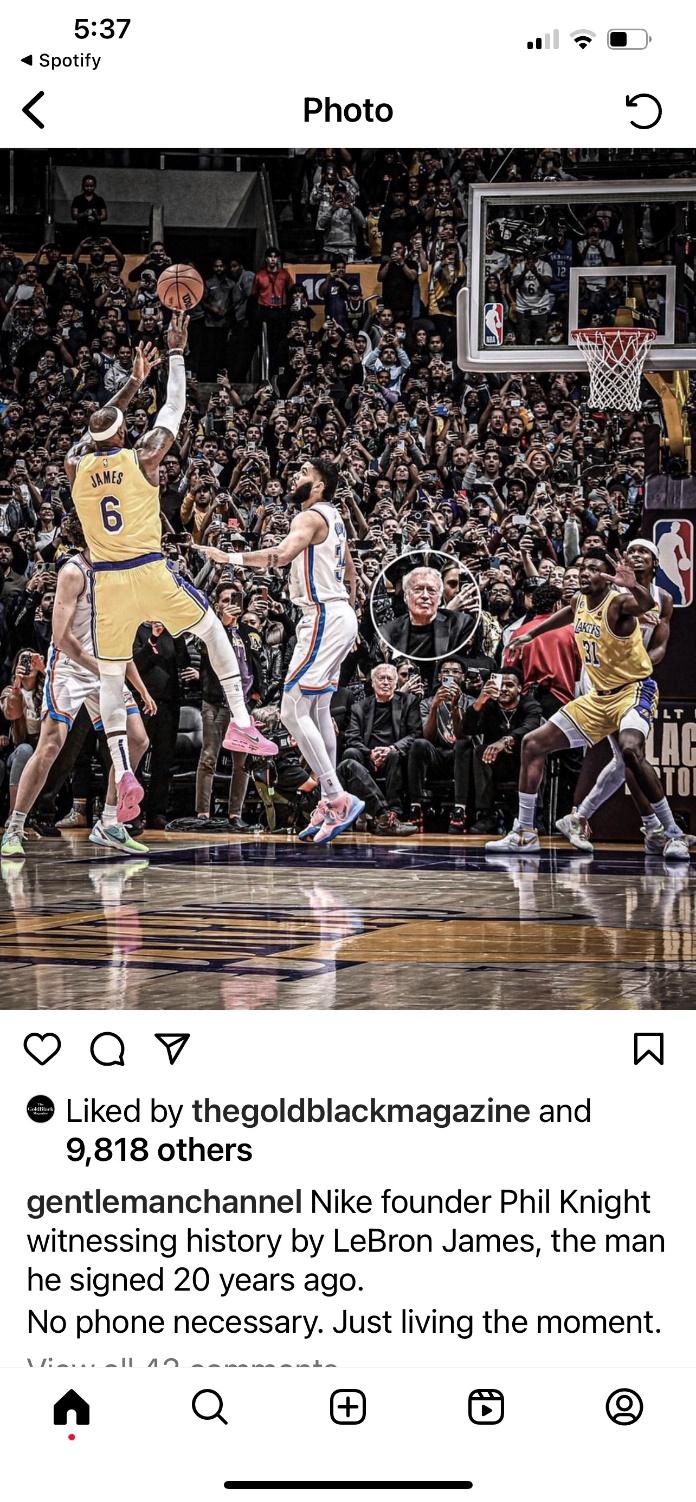696x1502 pixels.
Task: Save this post with the bookmark icon
Action: coord(648,1048)
